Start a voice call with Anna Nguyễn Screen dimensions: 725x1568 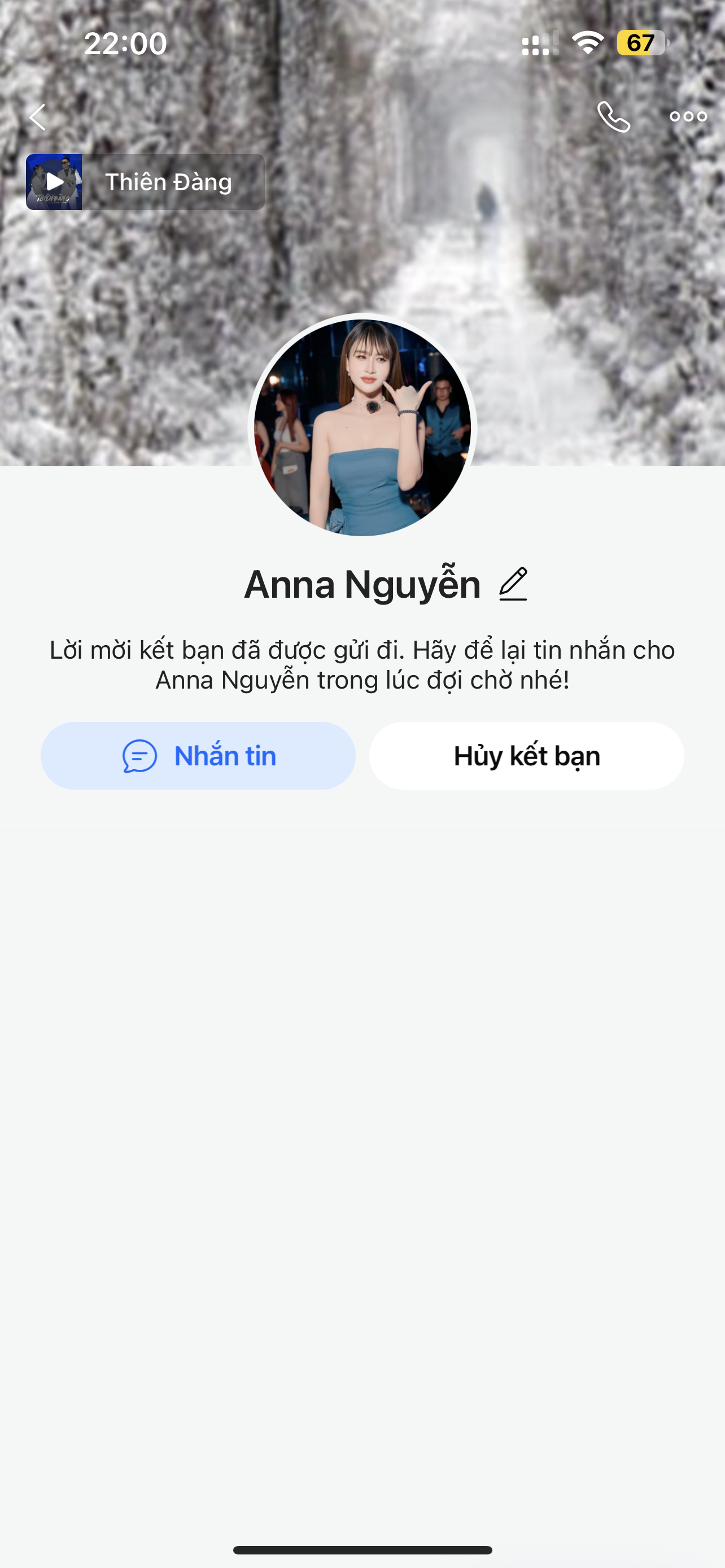(x=613, y=117)
